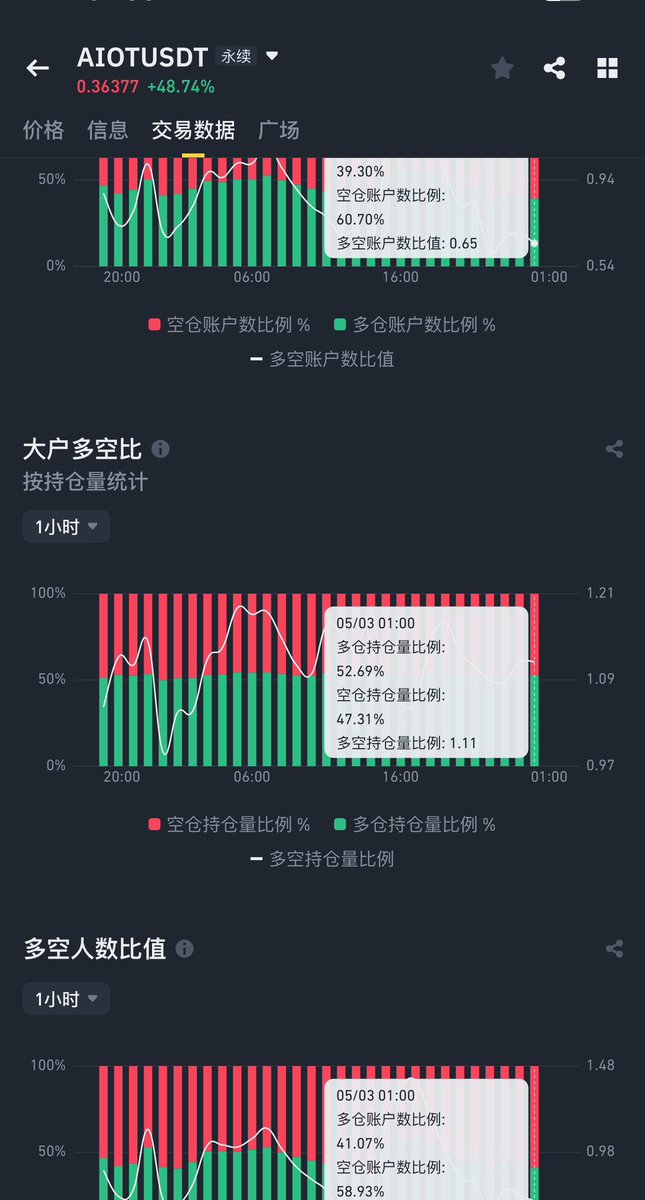645x1200 pixels.
Task: Toggle 多仓持仓量比例 % legend series
Action: pyautogui.click(x=415, y=825)
